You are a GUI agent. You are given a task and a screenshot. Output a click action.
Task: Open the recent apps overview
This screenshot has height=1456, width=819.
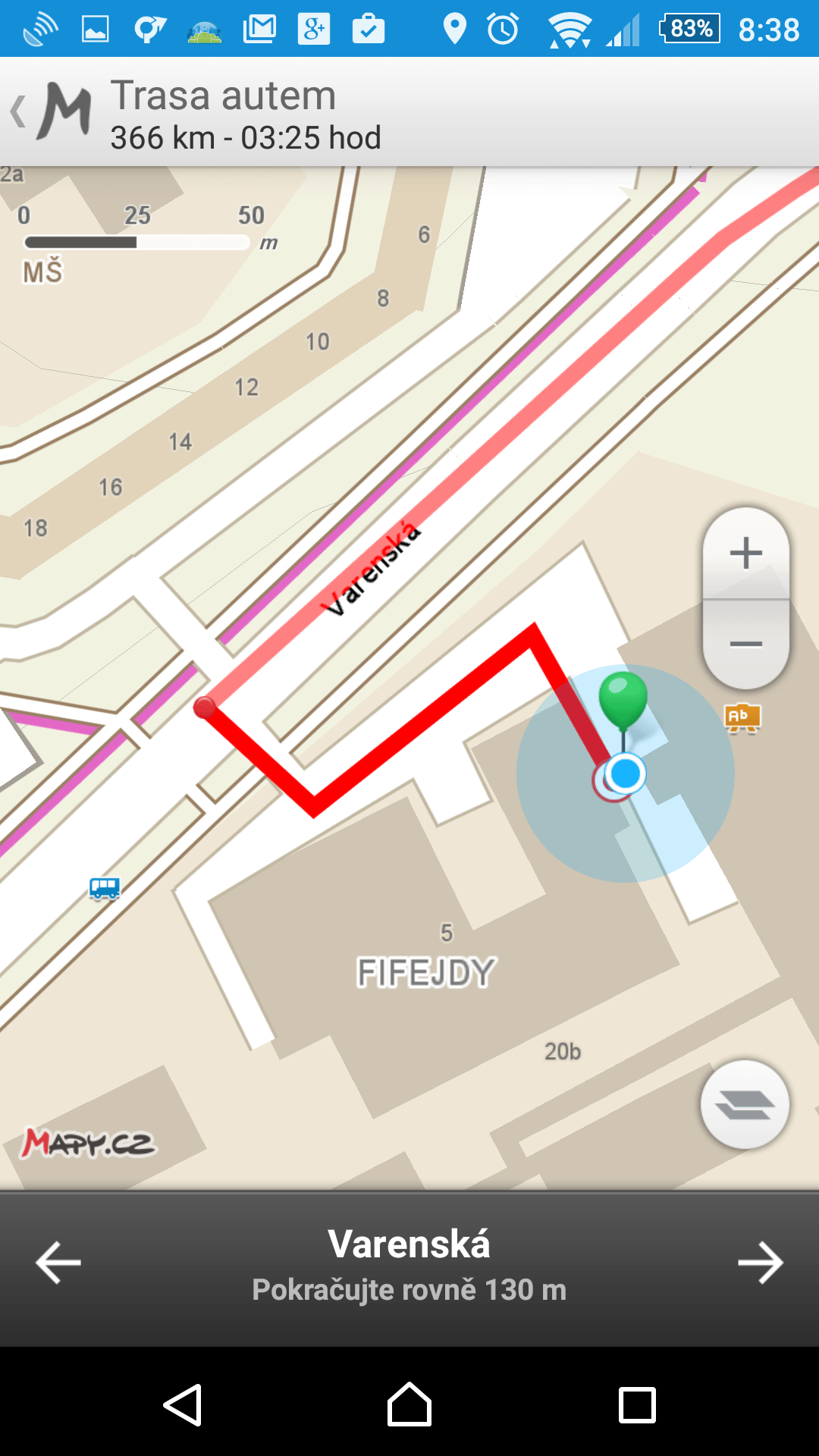[637, 1405]
